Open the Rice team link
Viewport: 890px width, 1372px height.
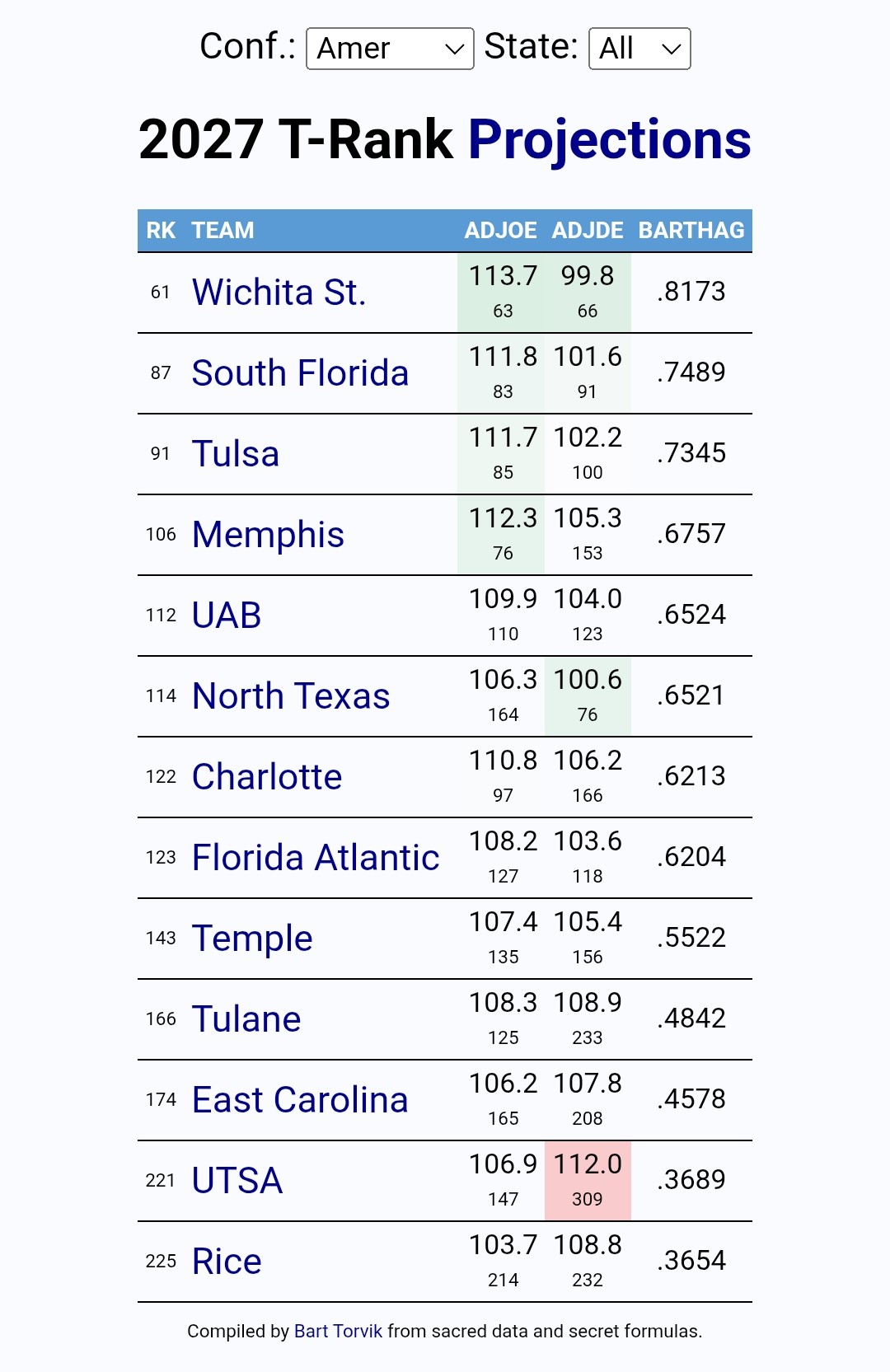(227, 1262)
